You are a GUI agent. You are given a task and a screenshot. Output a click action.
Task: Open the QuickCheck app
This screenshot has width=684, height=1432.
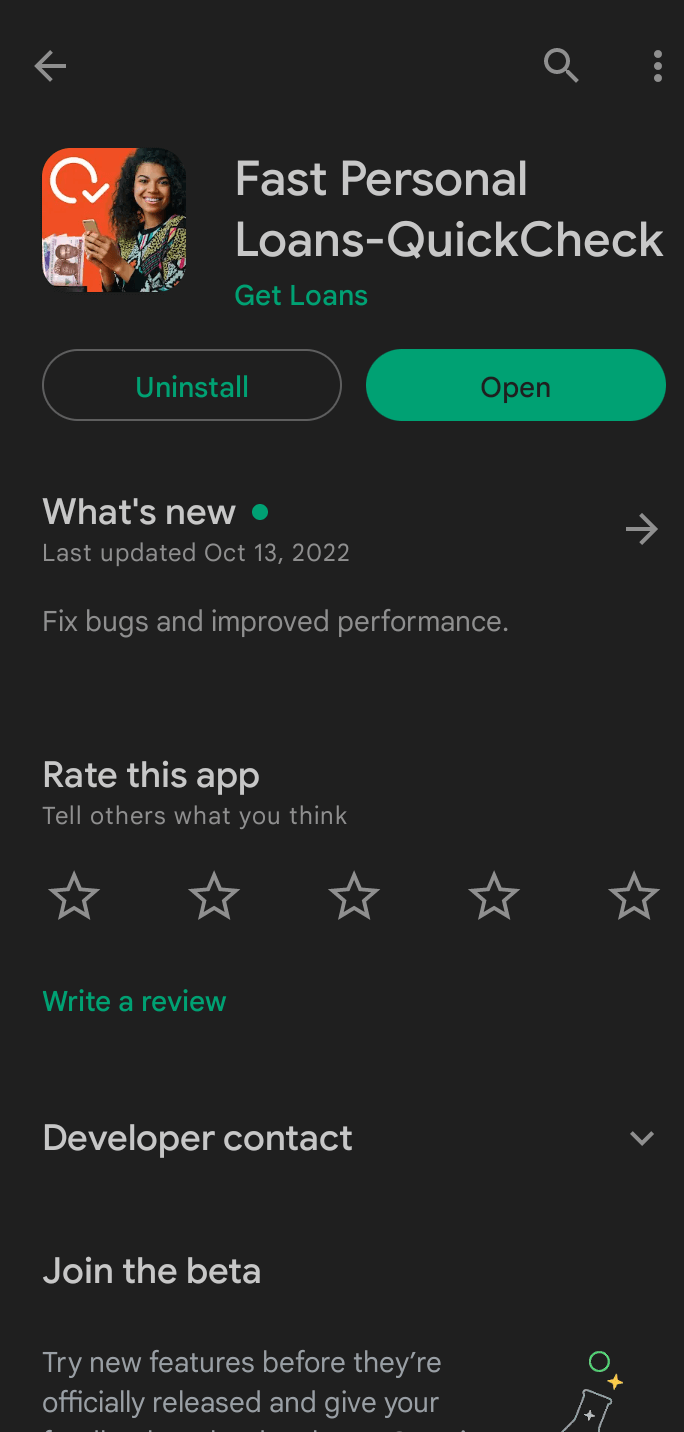click(515, 386)
